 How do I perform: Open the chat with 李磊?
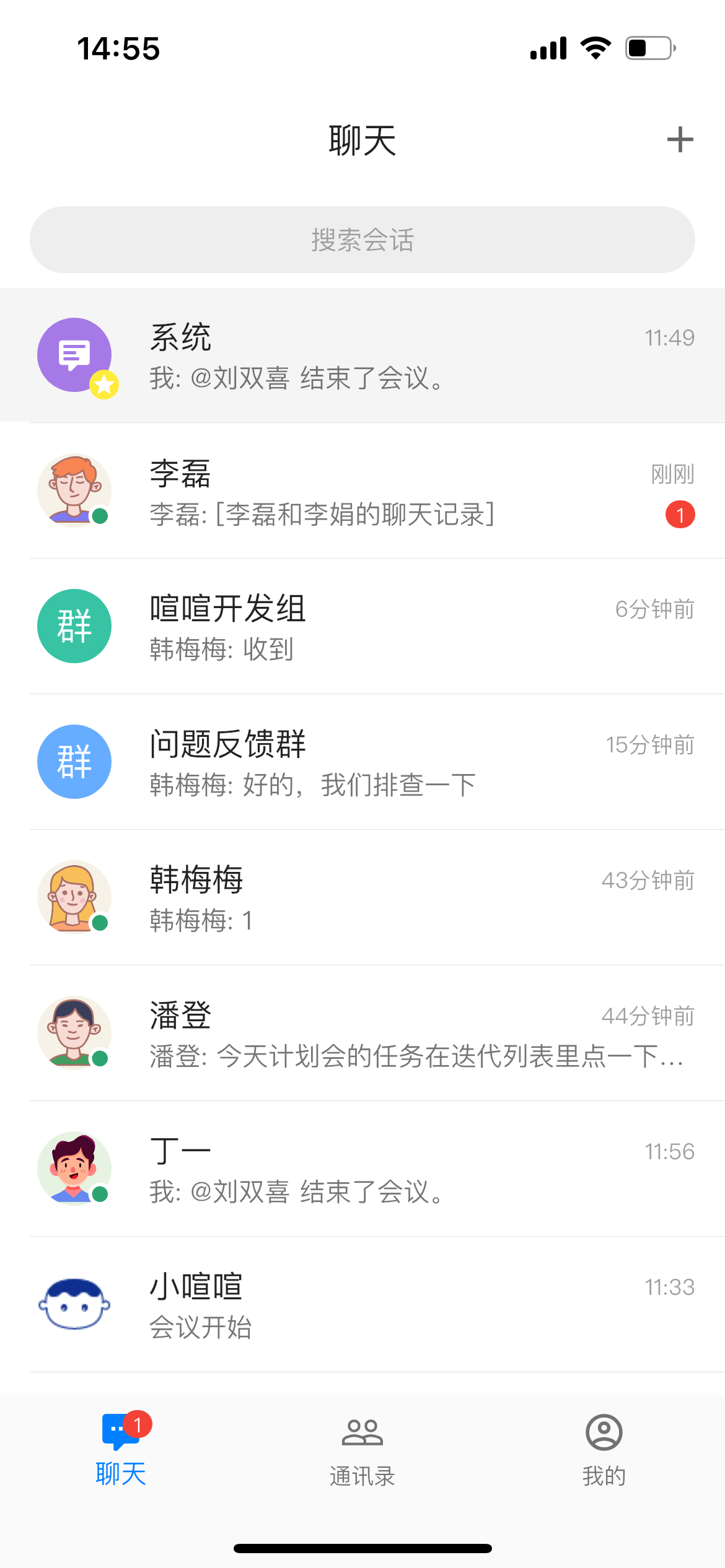coord(362,491)
